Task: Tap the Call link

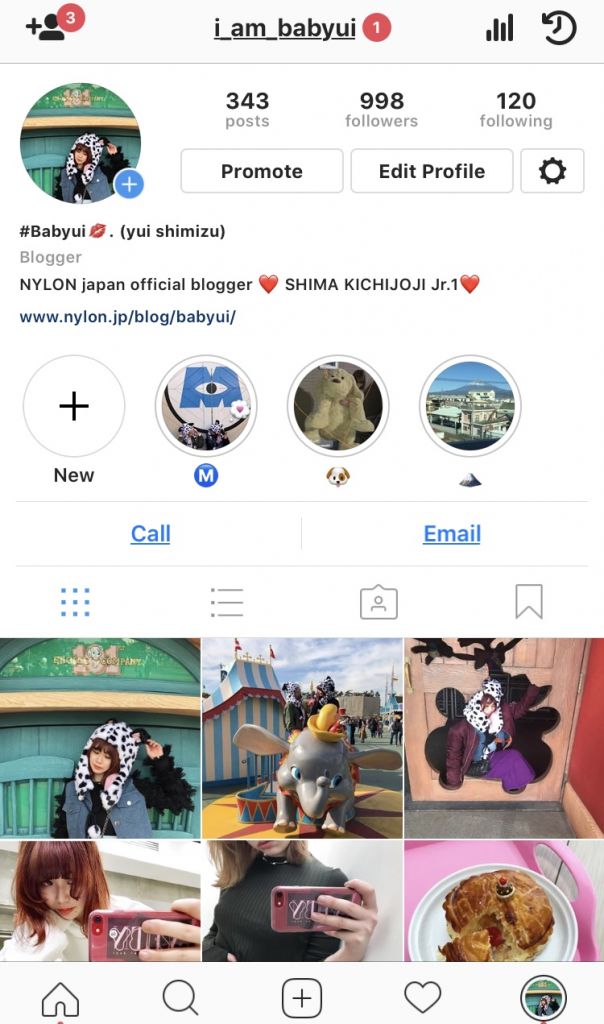Action: (x=151, y=533)
